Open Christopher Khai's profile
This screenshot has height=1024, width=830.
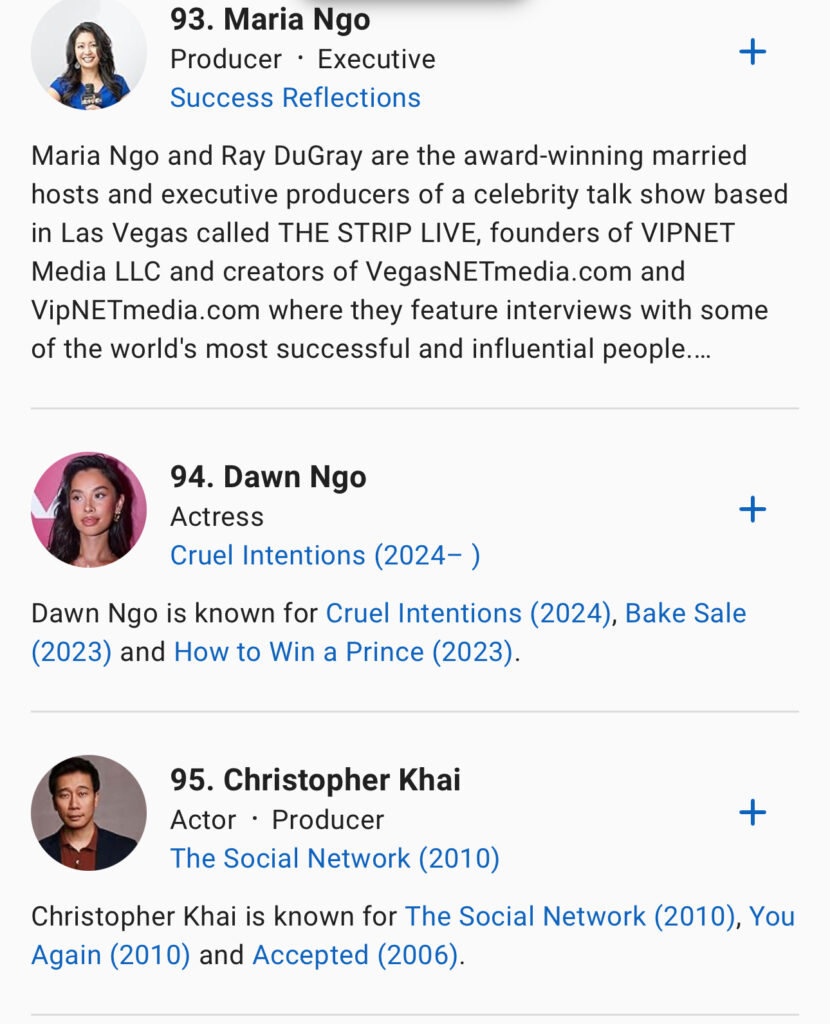(316, 780)
